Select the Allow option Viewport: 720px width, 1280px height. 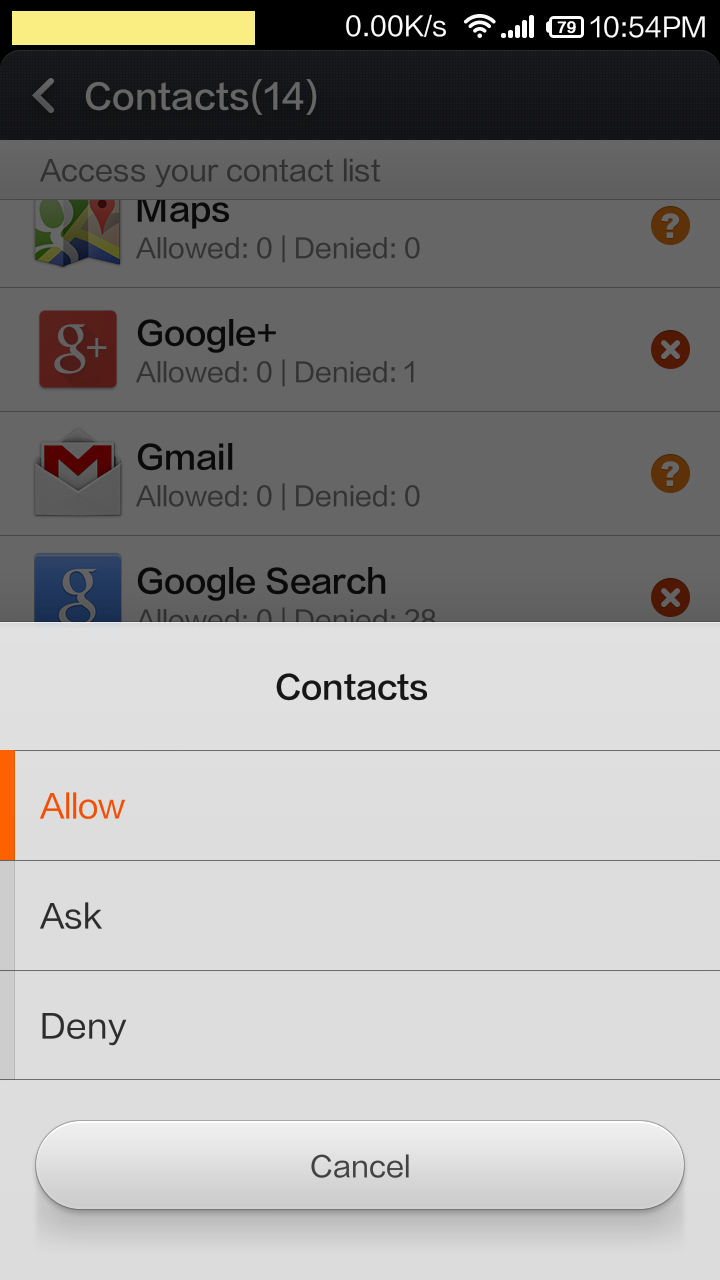(x=360, y=806)
